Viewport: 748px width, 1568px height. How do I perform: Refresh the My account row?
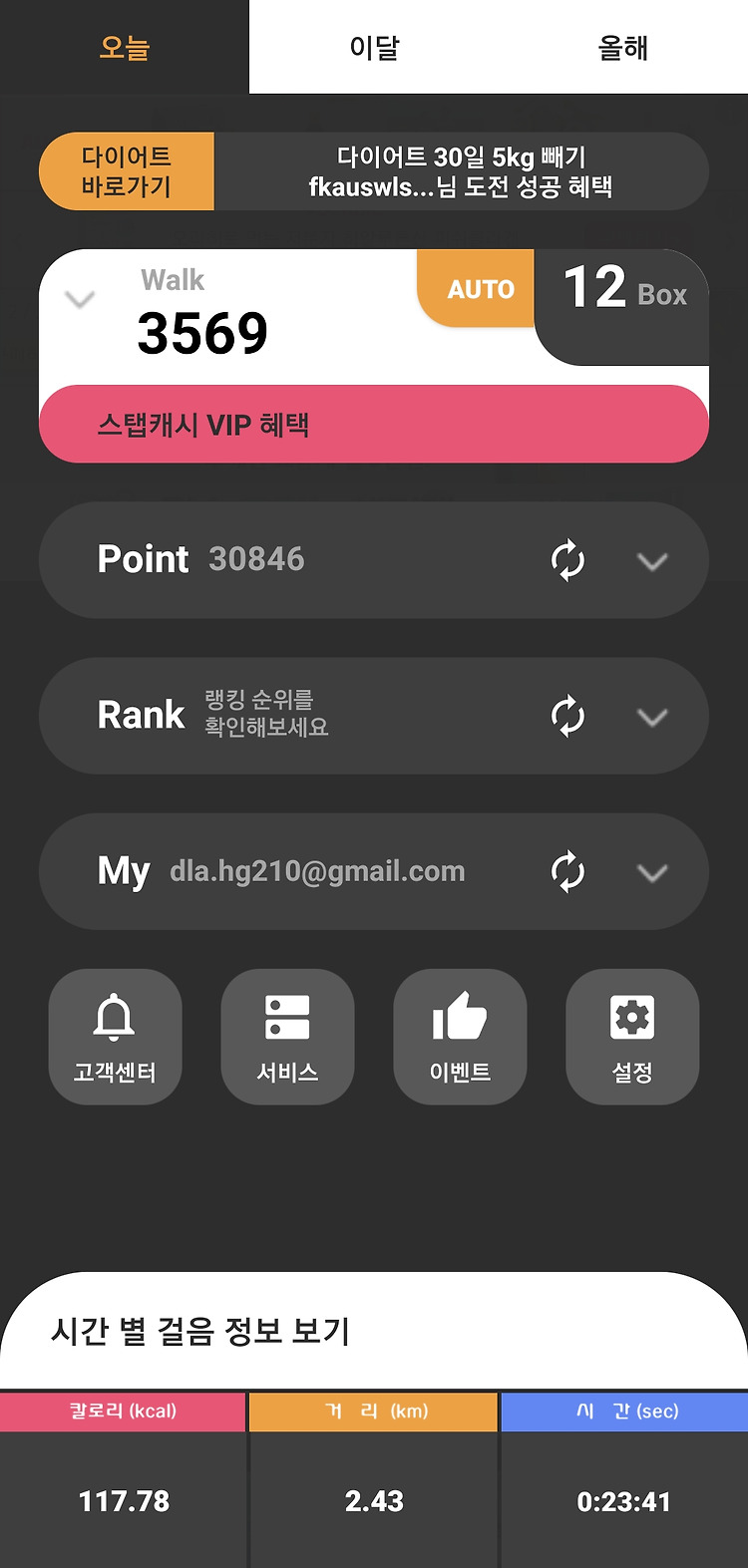click(567, 871)
